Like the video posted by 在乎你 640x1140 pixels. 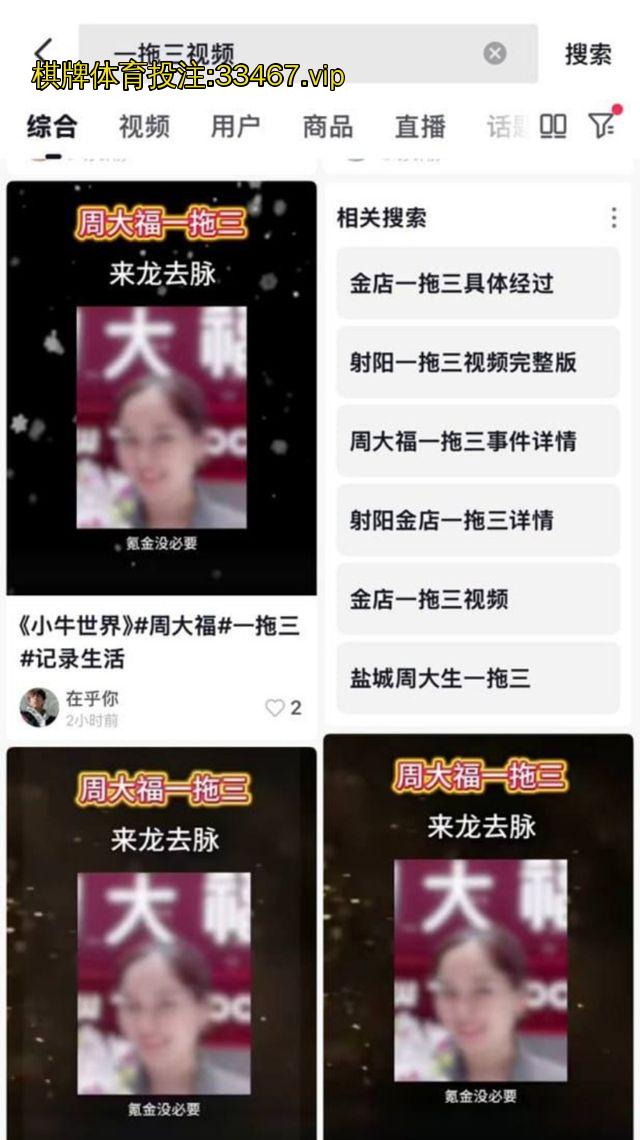coord(275,708)
